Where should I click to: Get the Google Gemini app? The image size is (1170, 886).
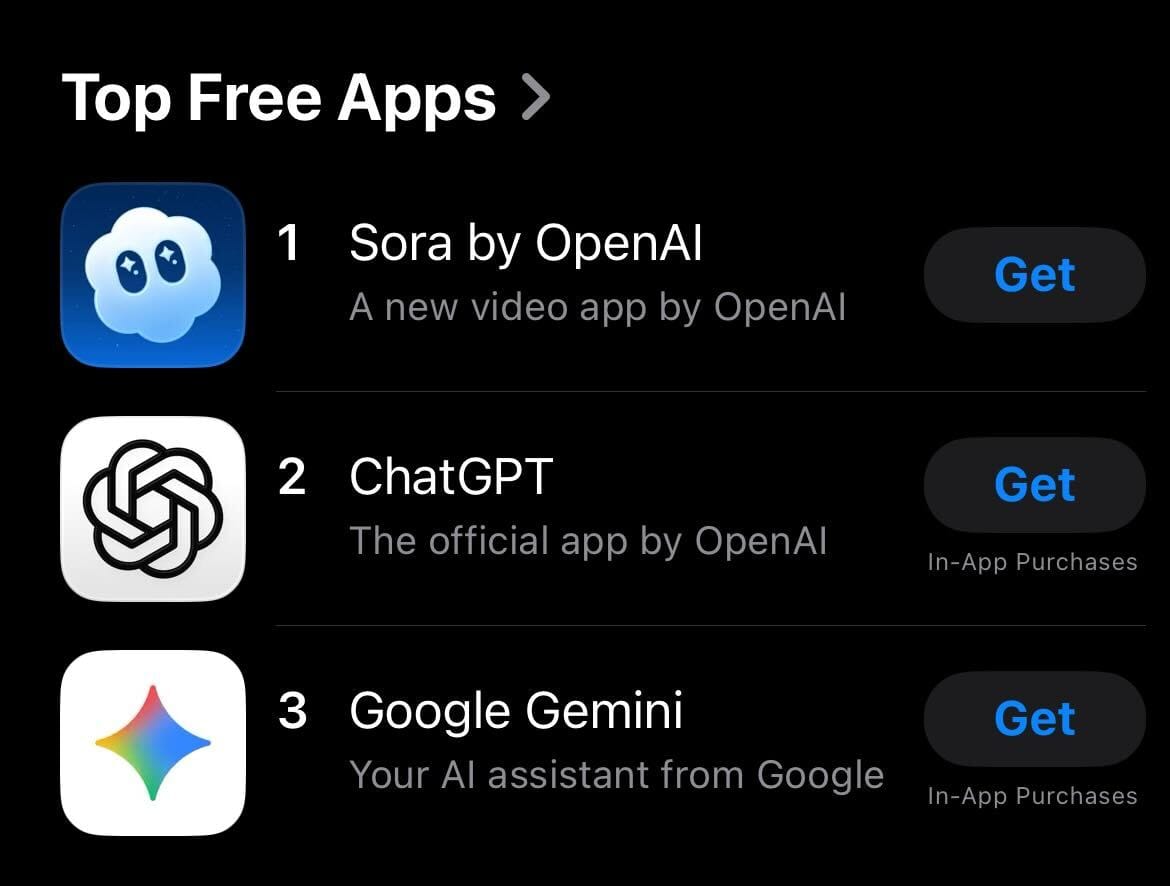click(1034, 718)
